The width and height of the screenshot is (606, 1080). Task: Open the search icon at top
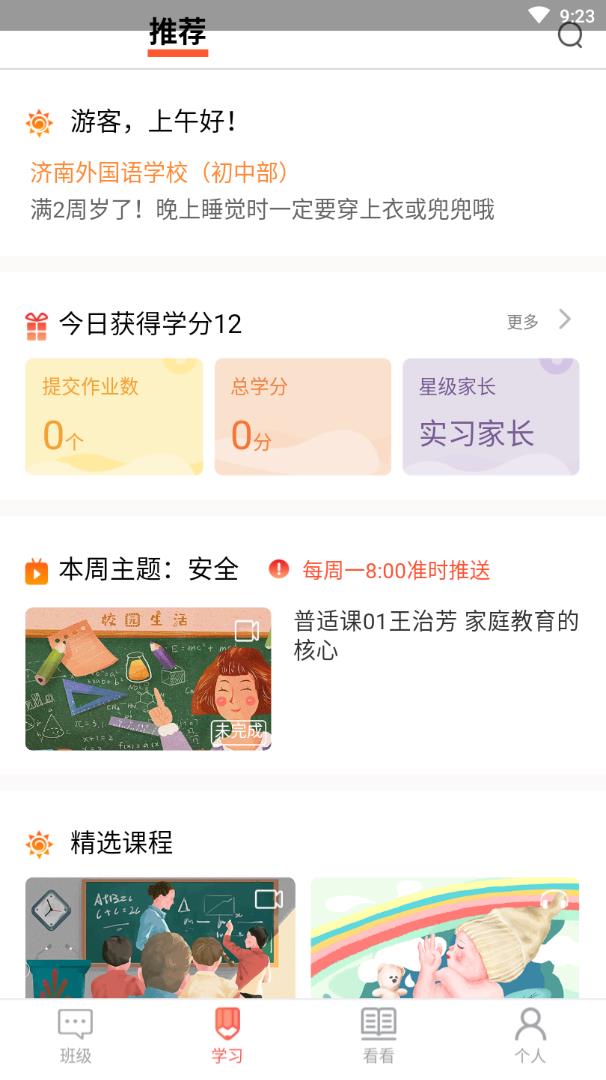point(570,35)
